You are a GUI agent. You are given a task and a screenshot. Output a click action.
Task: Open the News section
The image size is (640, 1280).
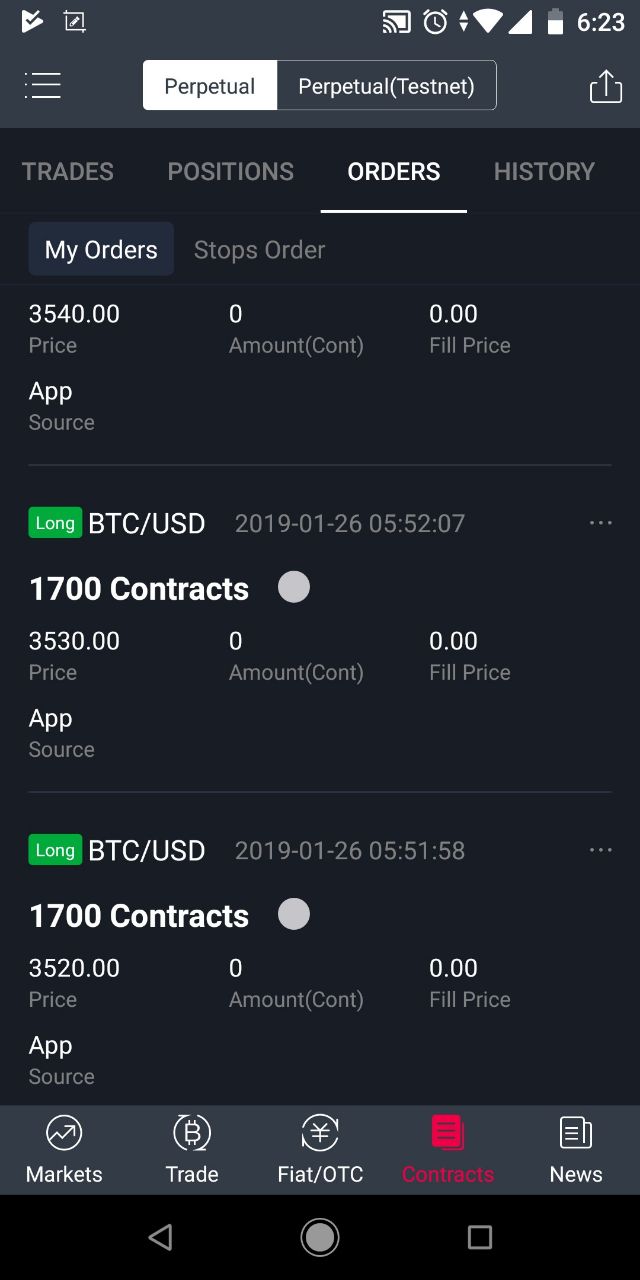point(576,1150)
